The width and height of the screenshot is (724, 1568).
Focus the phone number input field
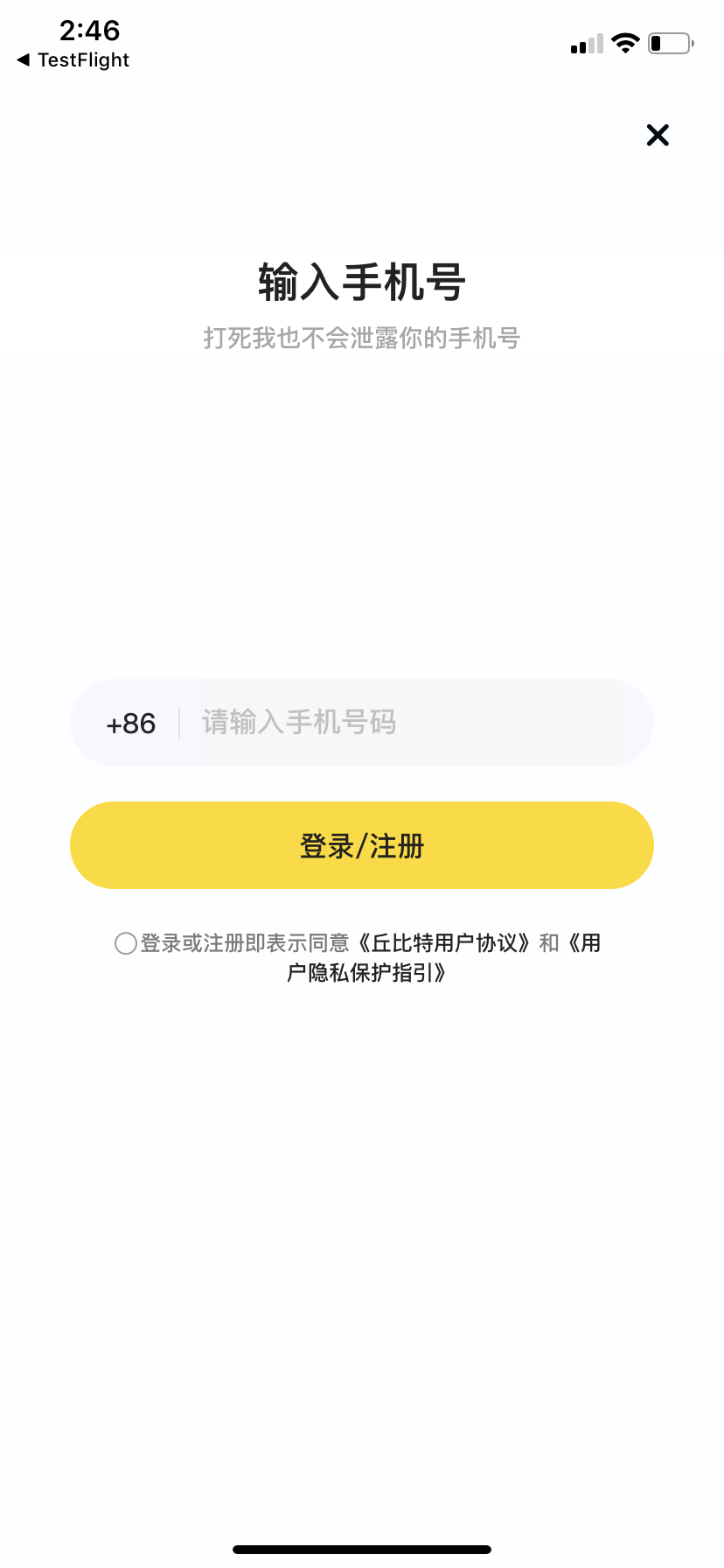pos(409,723)
